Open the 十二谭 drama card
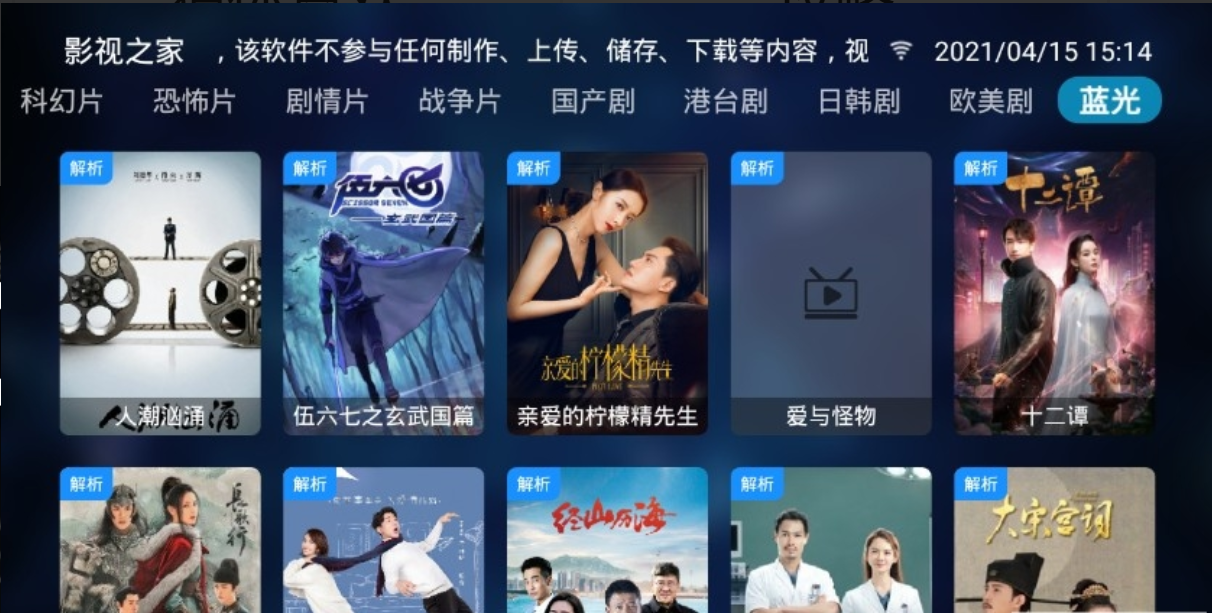 [1054, 293]
